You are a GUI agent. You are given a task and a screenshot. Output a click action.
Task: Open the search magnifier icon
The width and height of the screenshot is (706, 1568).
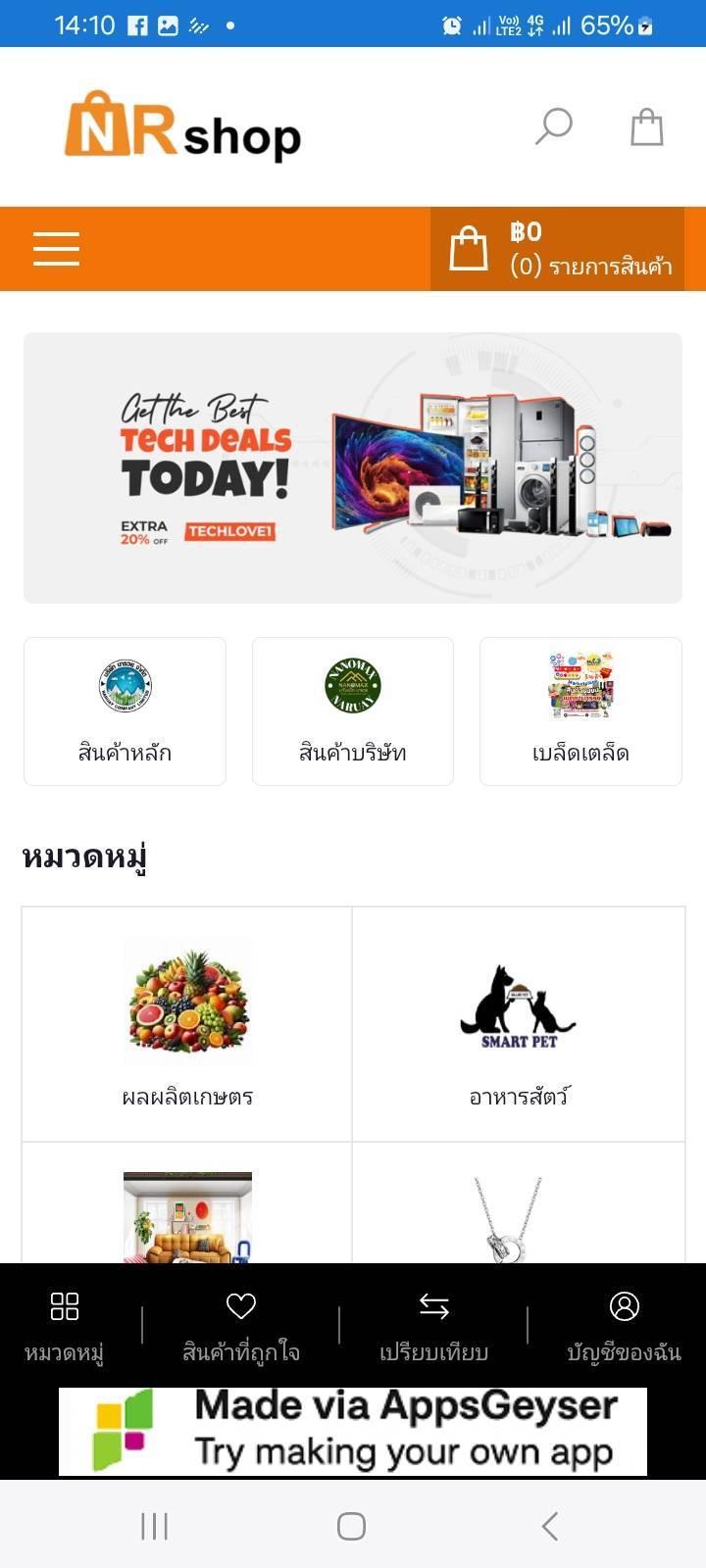point(554,126)
